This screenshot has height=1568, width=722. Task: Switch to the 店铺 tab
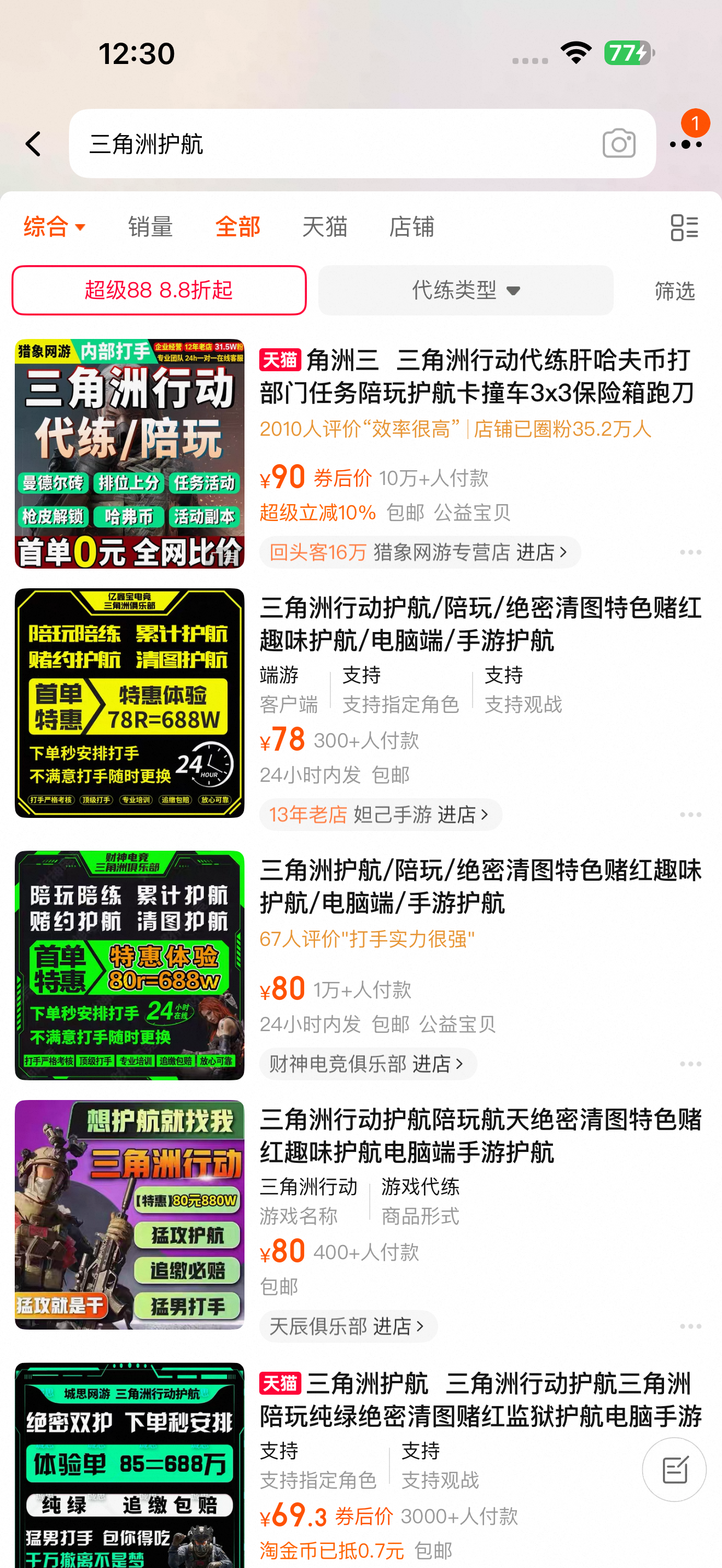click(411, 227)
